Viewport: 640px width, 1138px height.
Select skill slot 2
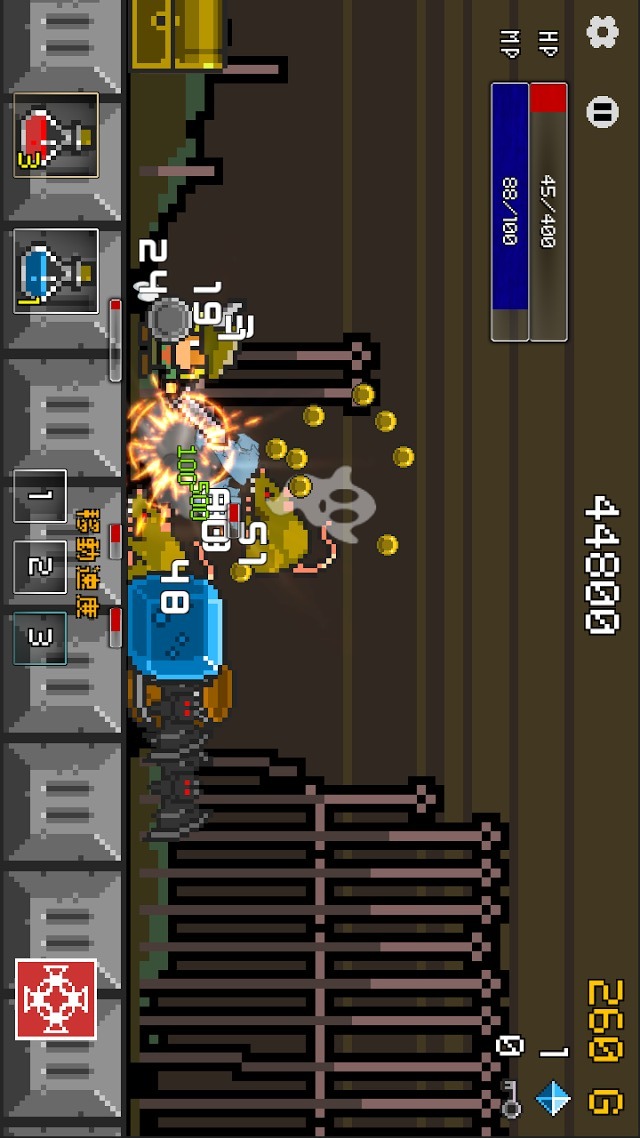click(40, 567)
